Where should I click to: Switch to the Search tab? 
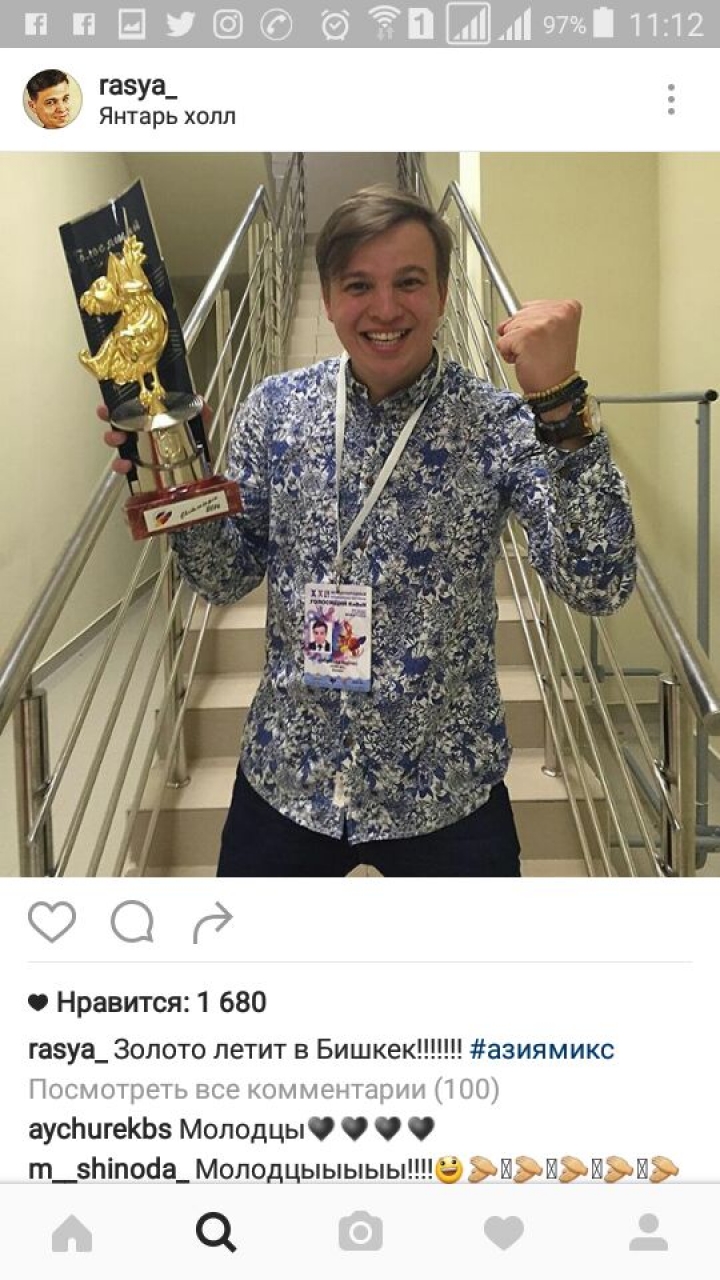pyautogui.click(x=216, y=1232)
